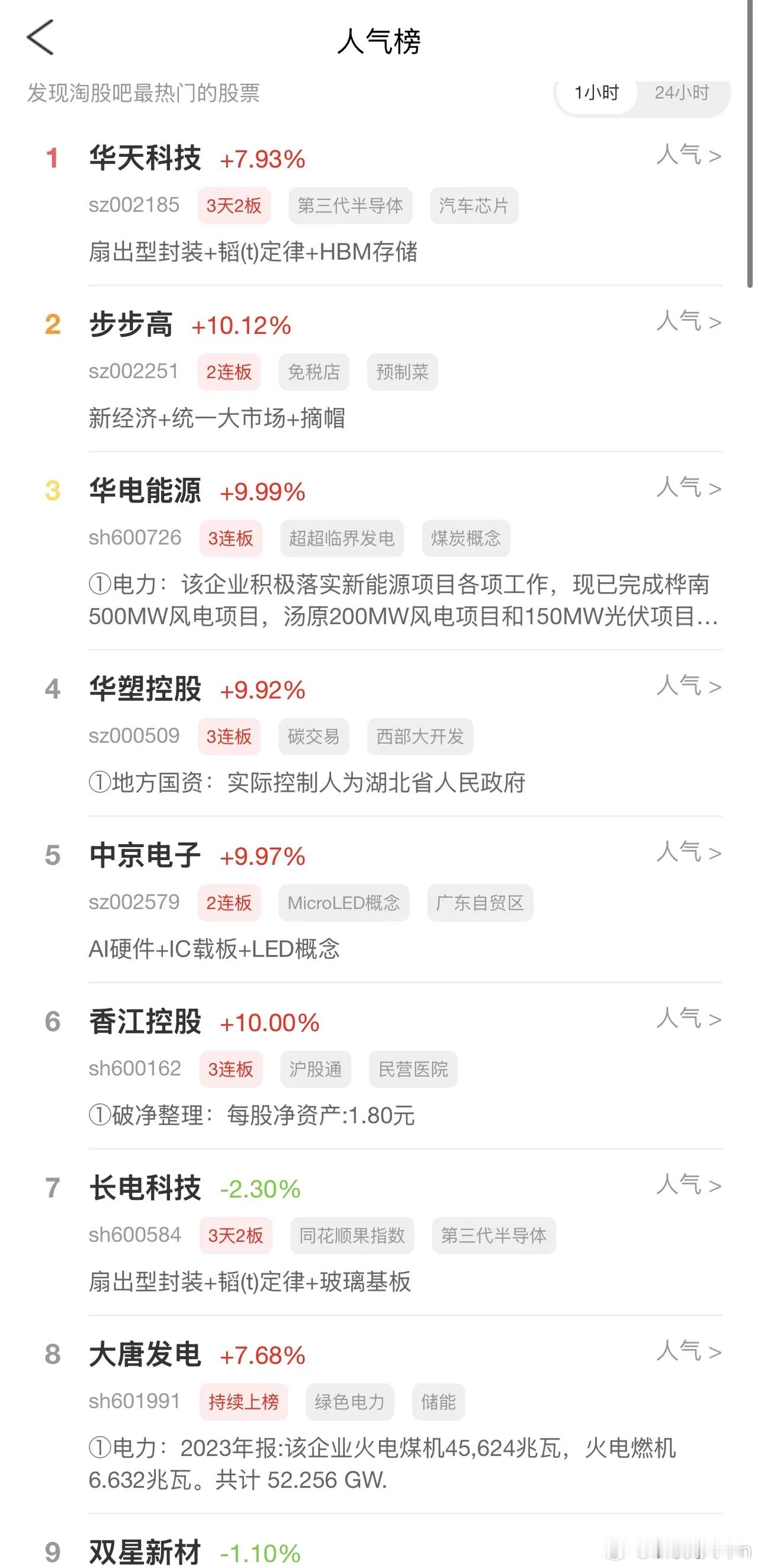View the 人气 details for 华塑控股
The height and width of the screenshot is (1568, 758).
pyautogui.click(x=689, y=686)
